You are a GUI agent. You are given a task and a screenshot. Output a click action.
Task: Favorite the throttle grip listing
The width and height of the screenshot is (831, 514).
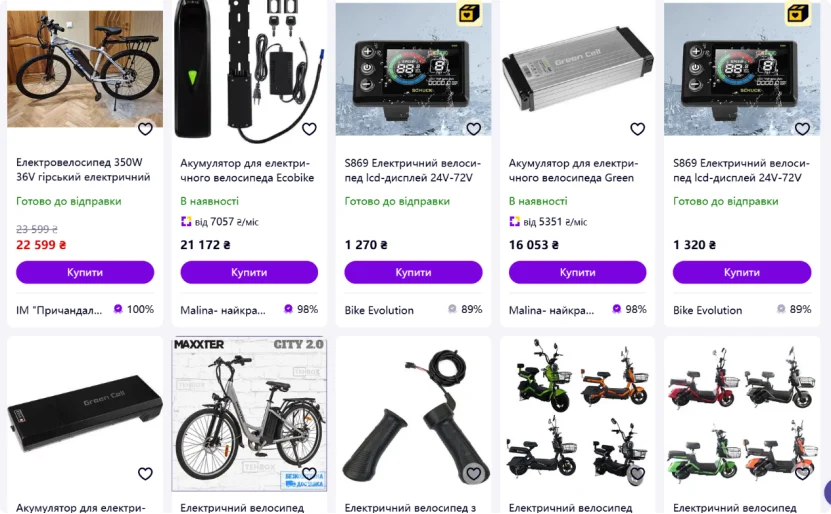[x=474, y=473]
